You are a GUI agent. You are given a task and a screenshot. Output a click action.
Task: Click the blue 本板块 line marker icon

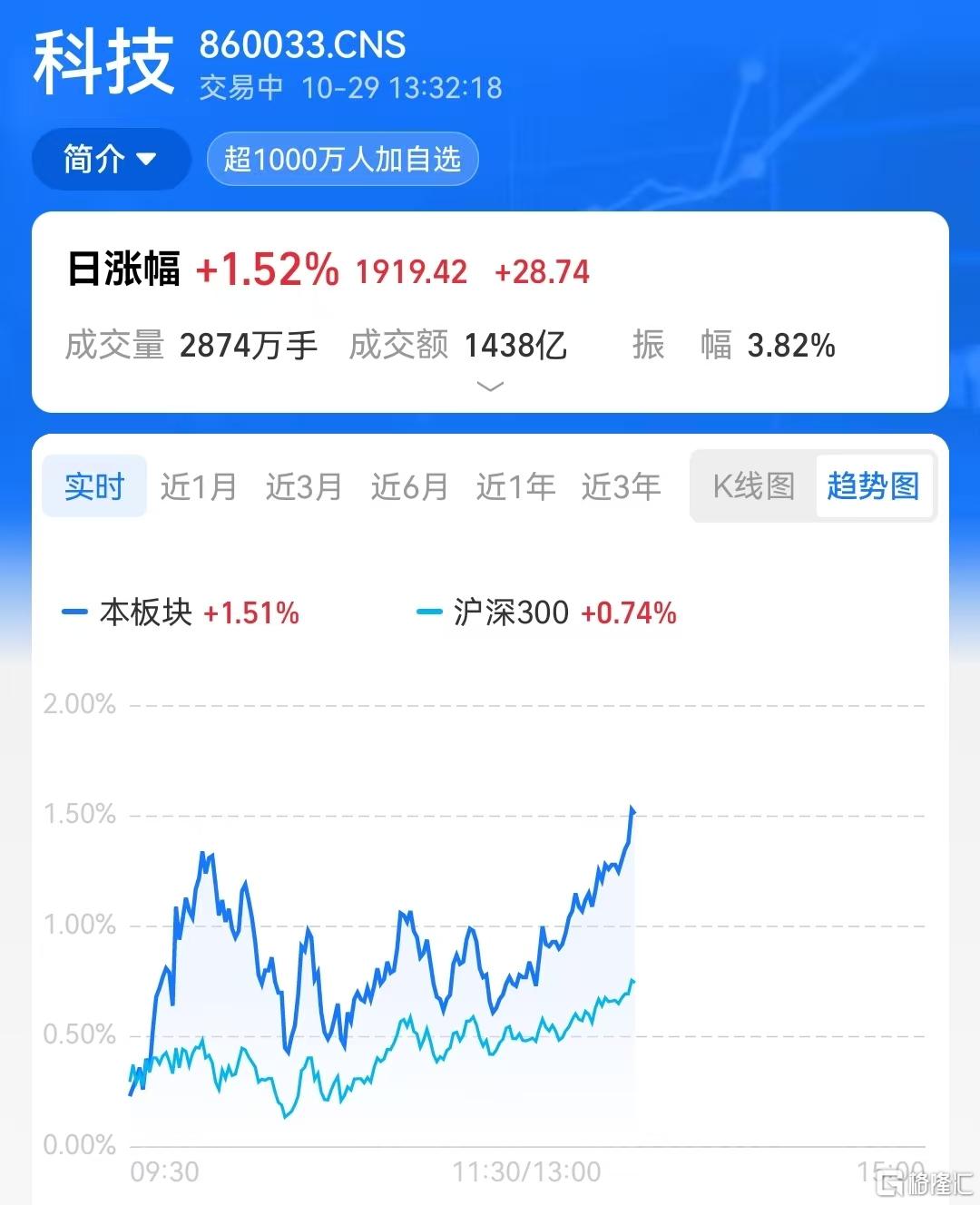tap(75, 612)
